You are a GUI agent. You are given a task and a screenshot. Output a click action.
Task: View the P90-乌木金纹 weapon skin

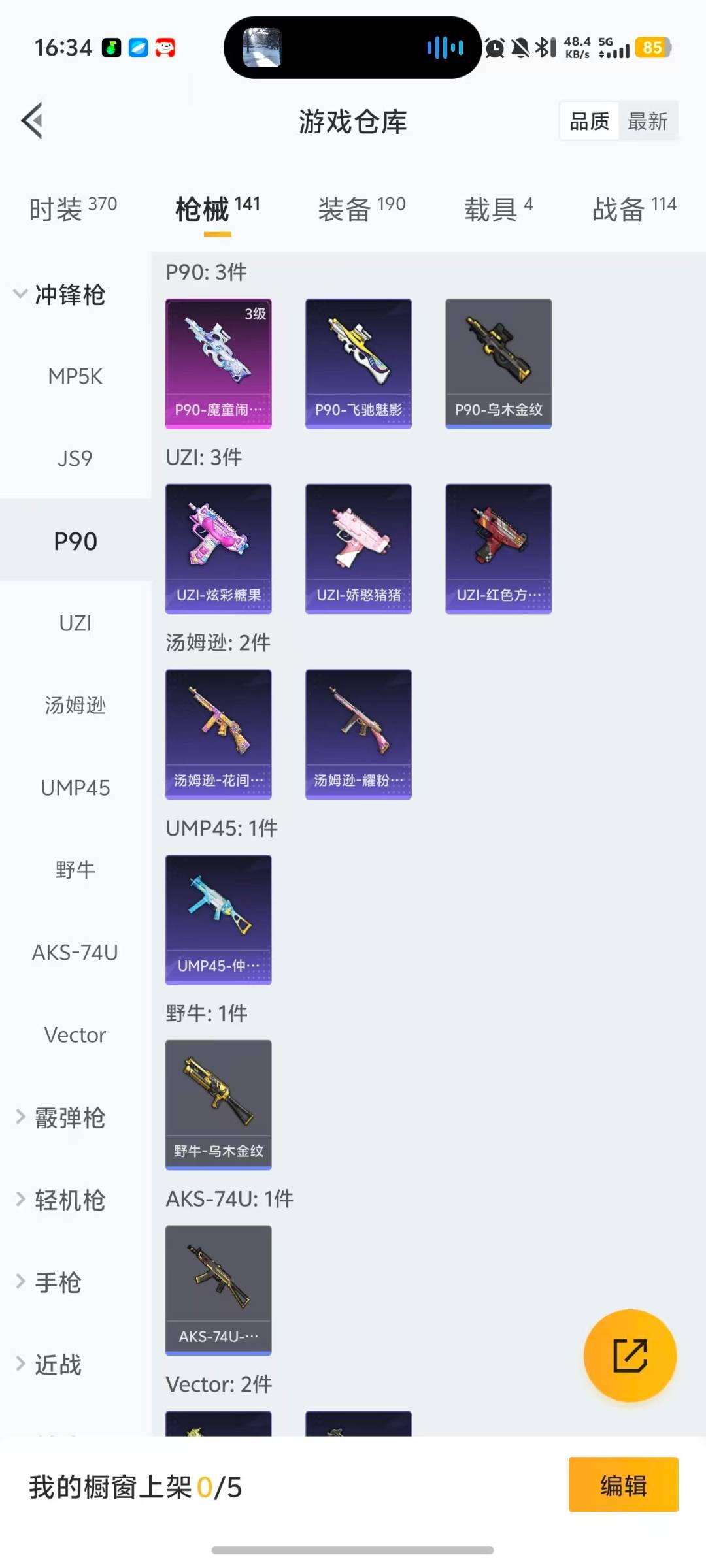(498, 363)
